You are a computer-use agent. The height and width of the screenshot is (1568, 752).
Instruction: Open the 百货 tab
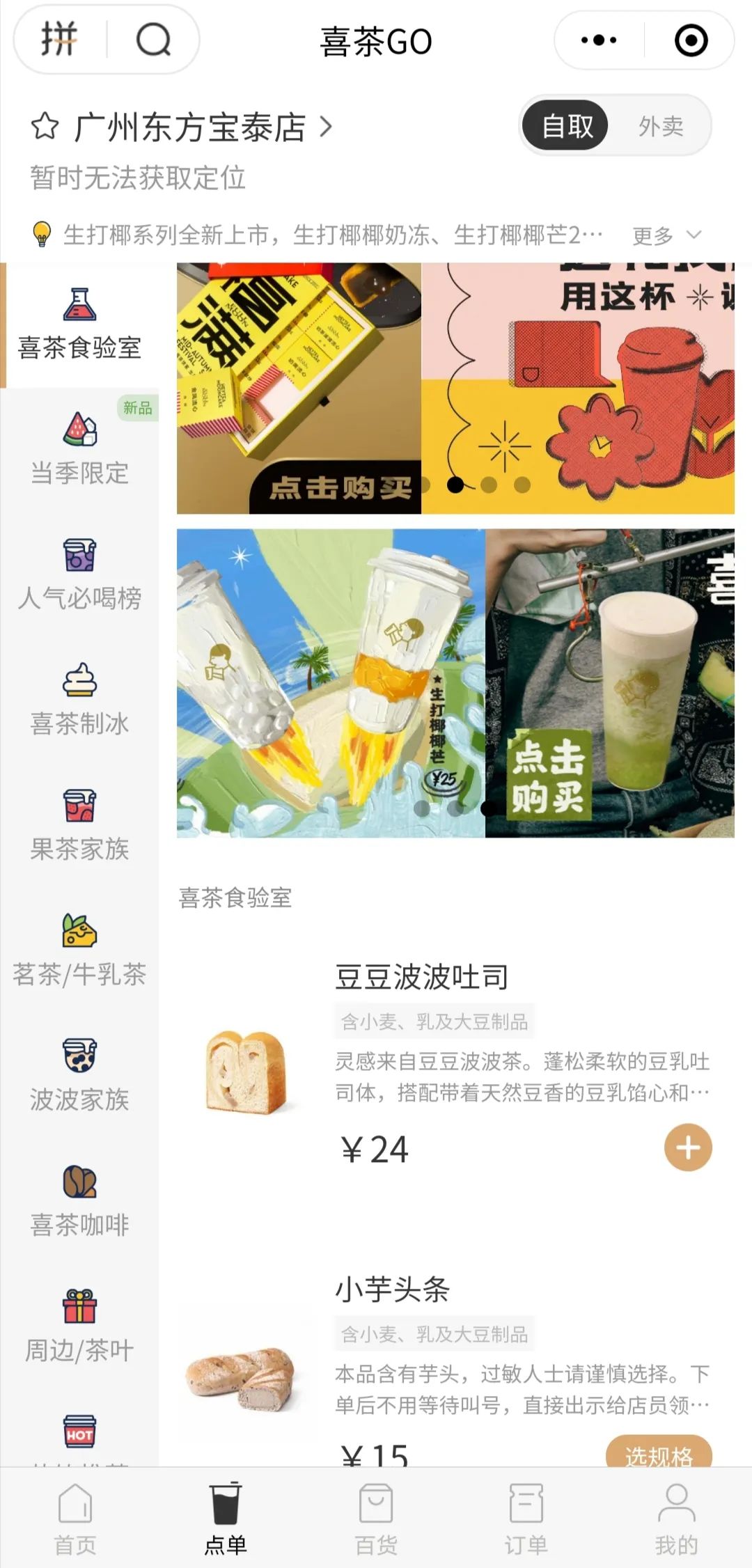[x=376, y=1519]
